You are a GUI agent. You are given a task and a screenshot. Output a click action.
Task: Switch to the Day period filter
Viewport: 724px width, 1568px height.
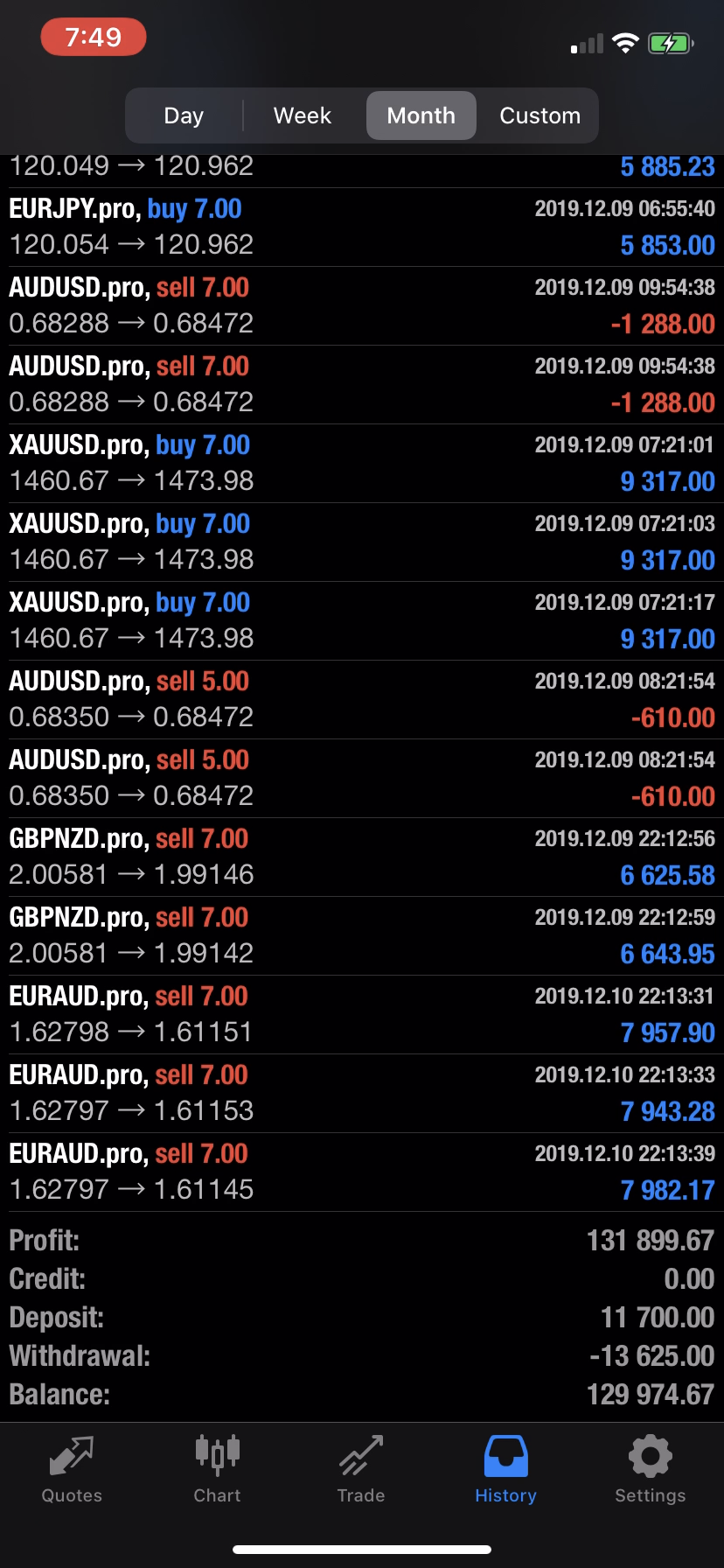coord(184,115)
